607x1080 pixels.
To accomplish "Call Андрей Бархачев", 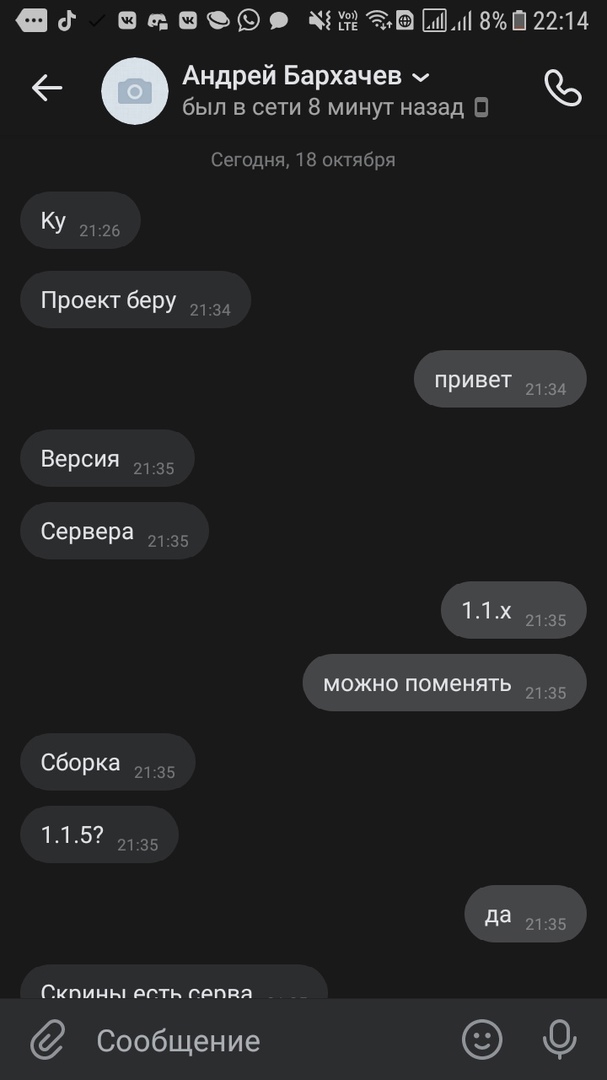I will click(562, 88).
